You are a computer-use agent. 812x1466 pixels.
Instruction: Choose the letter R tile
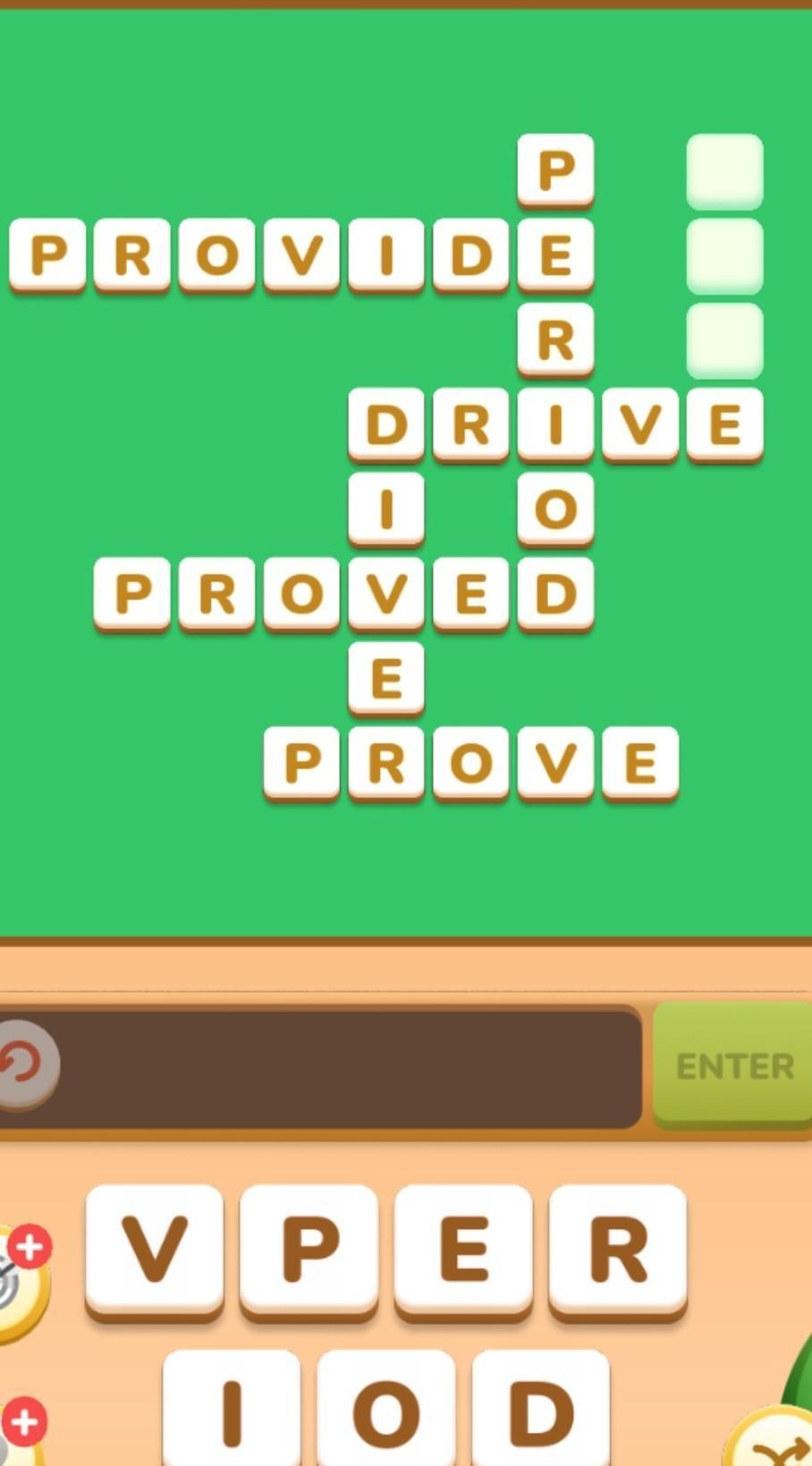tap(618, 1251)
